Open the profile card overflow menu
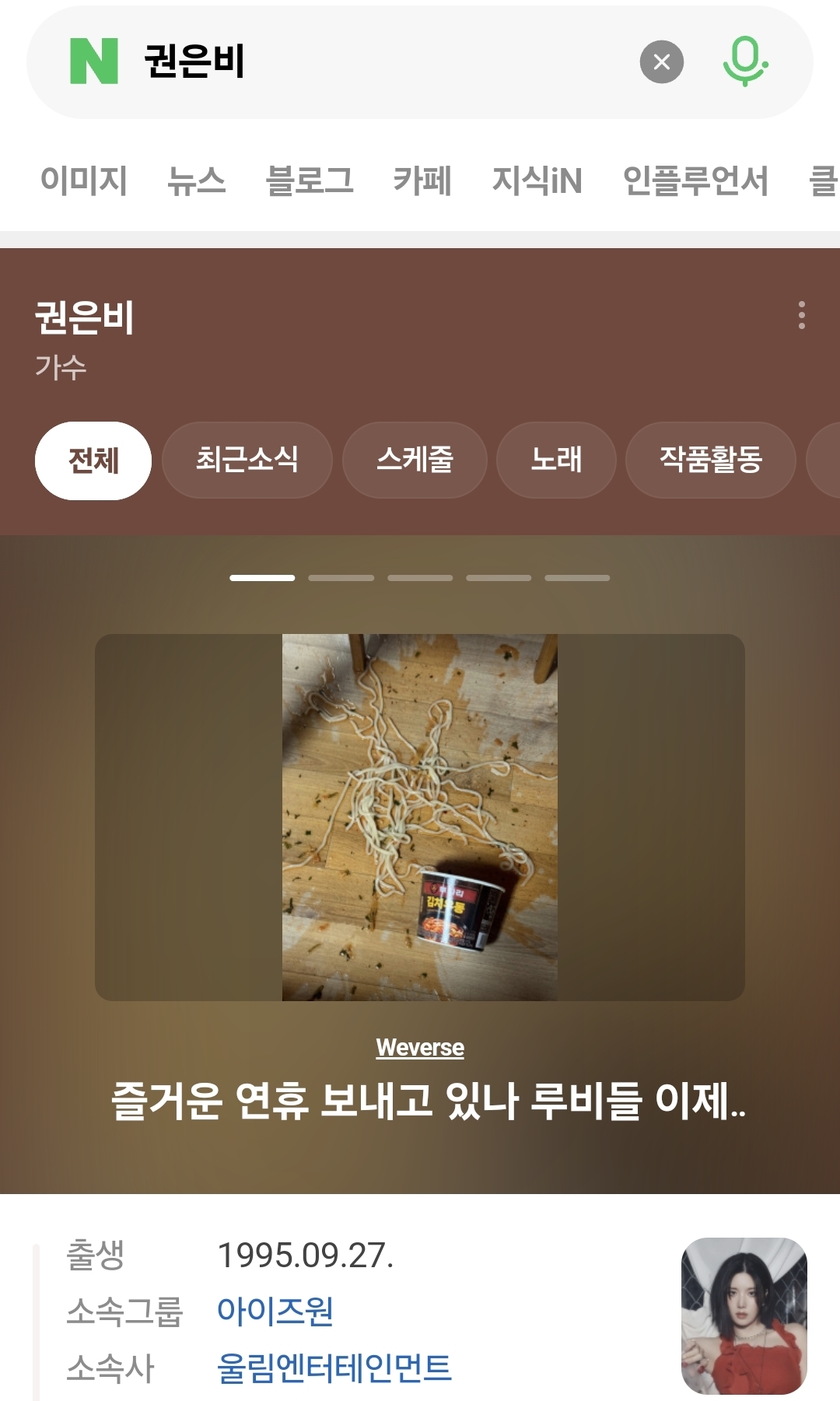Viewport: 840px width, 1401px height. click(x=801, y=315)
